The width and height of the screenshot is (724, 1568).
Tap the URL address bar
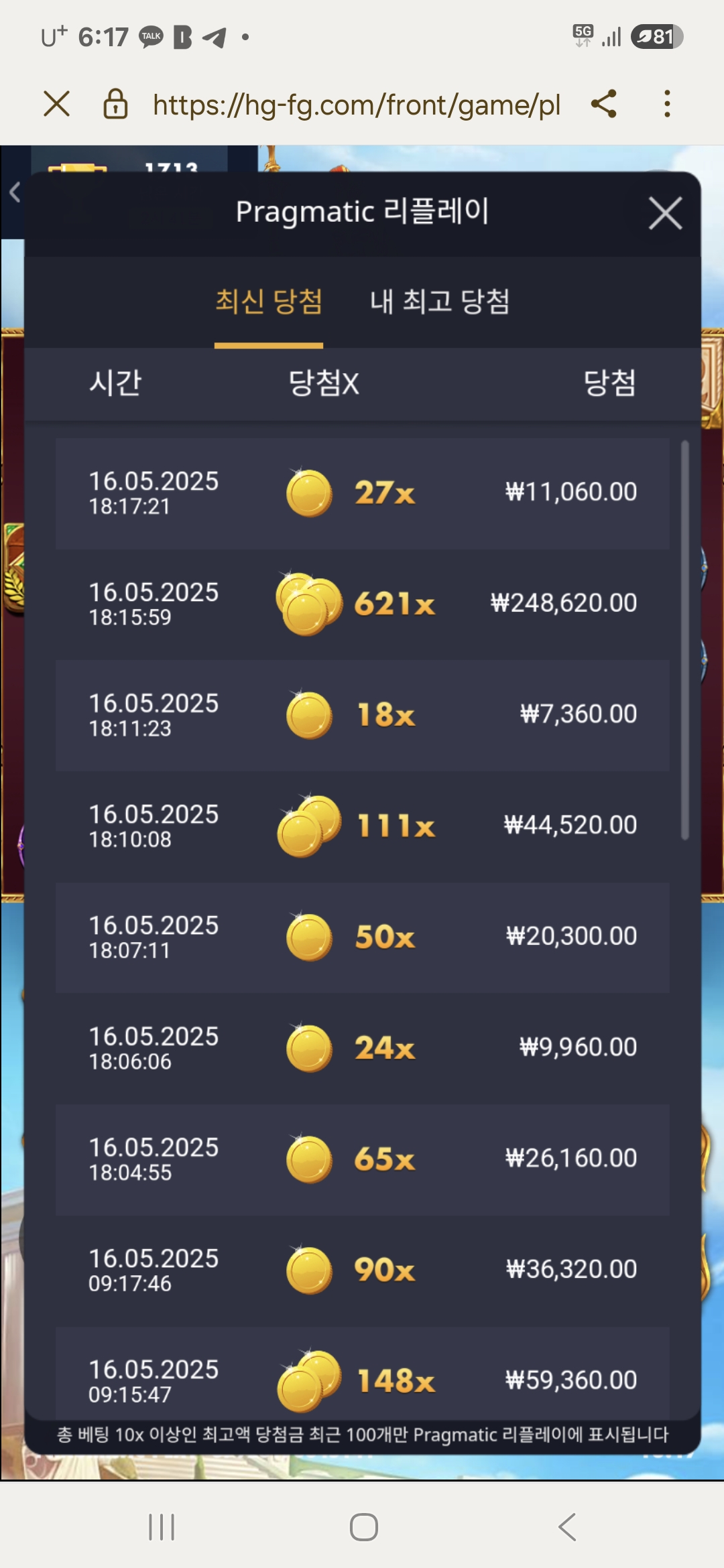pyautogui.click(x=356, y=105)
